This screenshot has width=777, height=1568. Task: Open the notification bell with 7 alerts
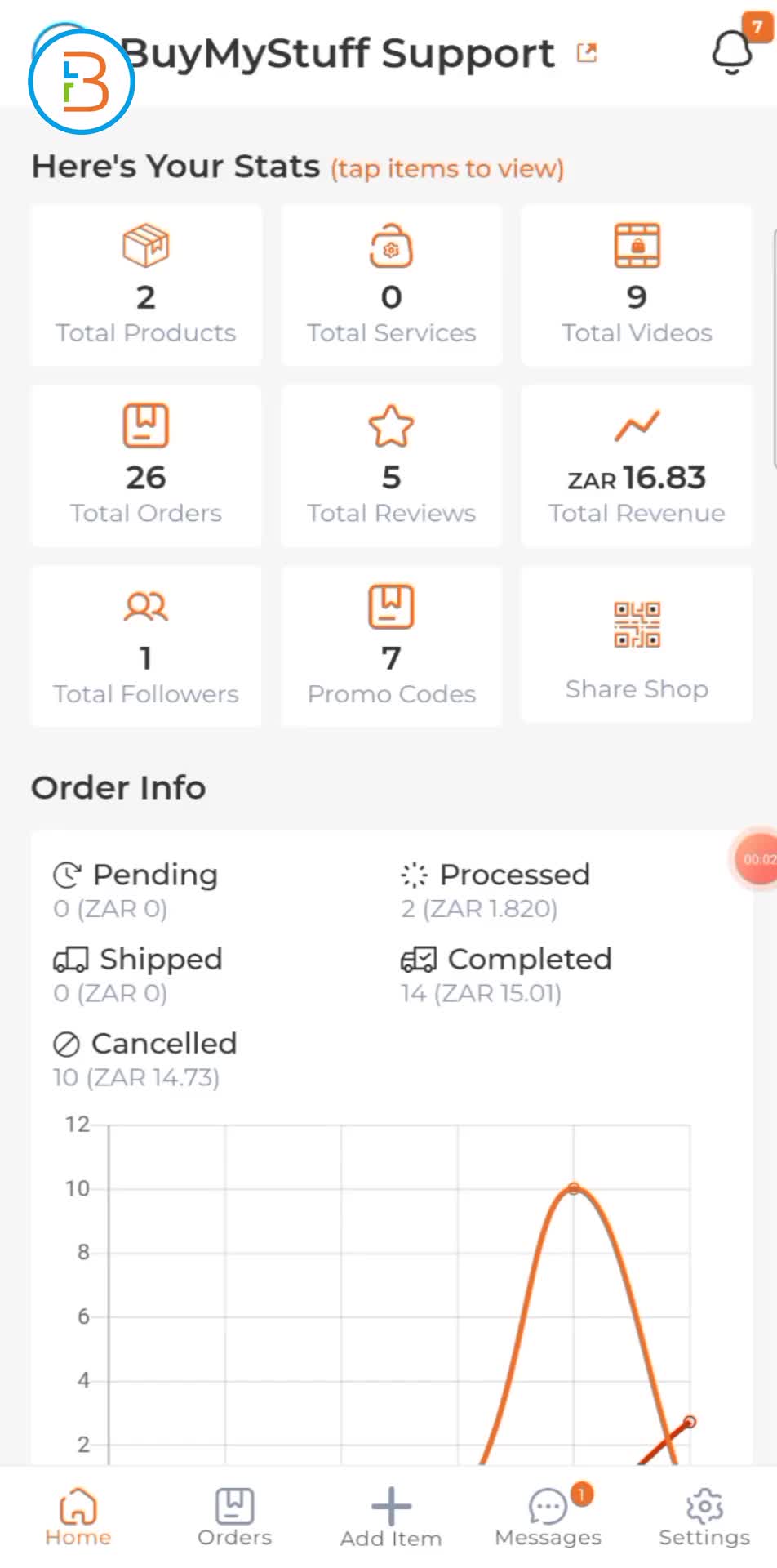click(731, 49)
